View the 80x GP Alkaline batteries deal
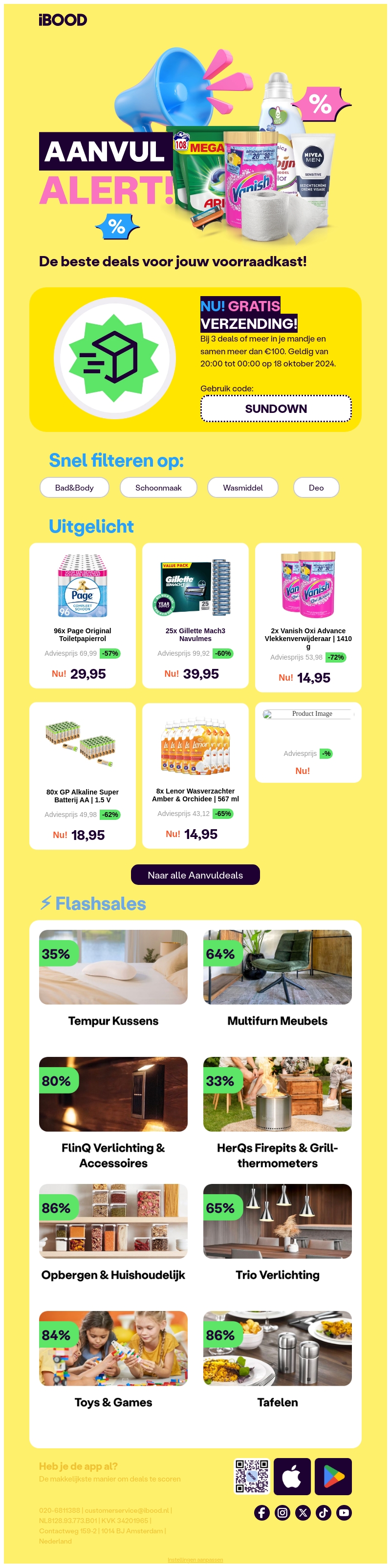 coord(82,775)
